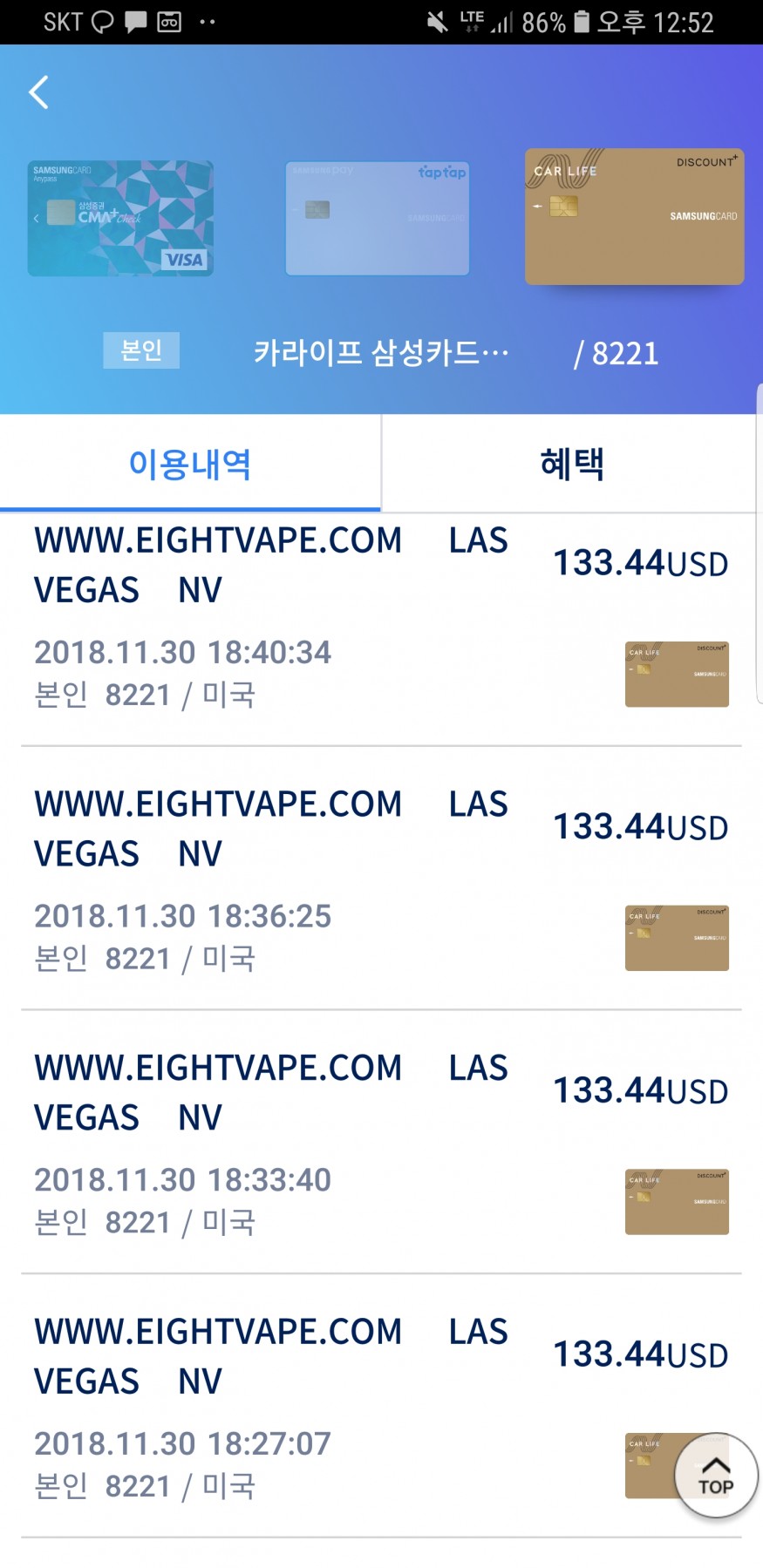Switch to the 혜택 tab

(x=572, y=463)
